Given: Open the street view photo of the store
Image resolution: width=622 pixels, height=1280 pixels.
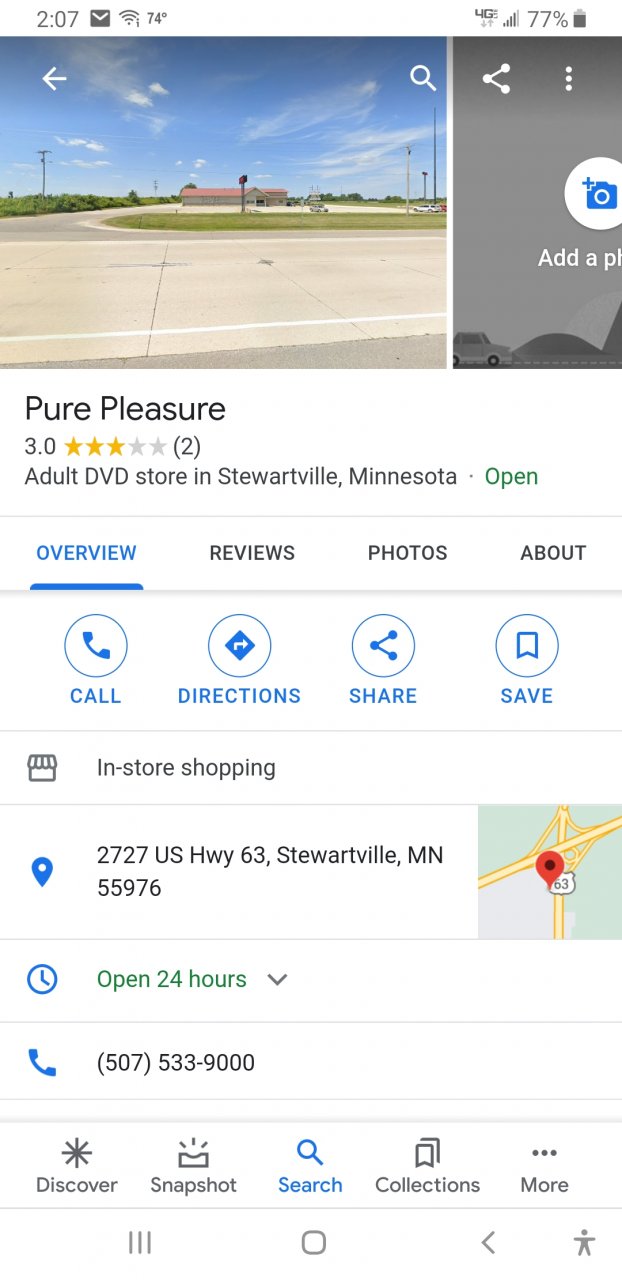Looking at the screenshot, I should pyautogui.click(x=223, y=220).
